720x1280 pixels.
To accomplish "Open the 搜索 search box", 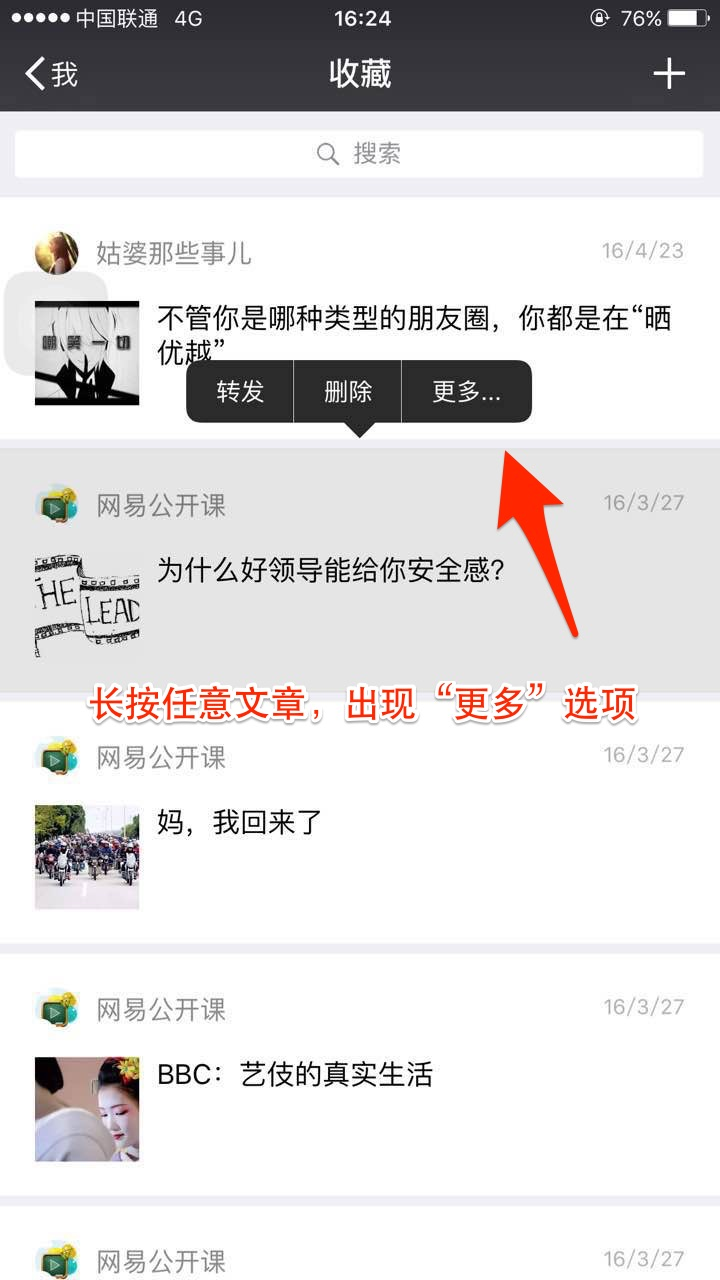I will pos(359,154).
